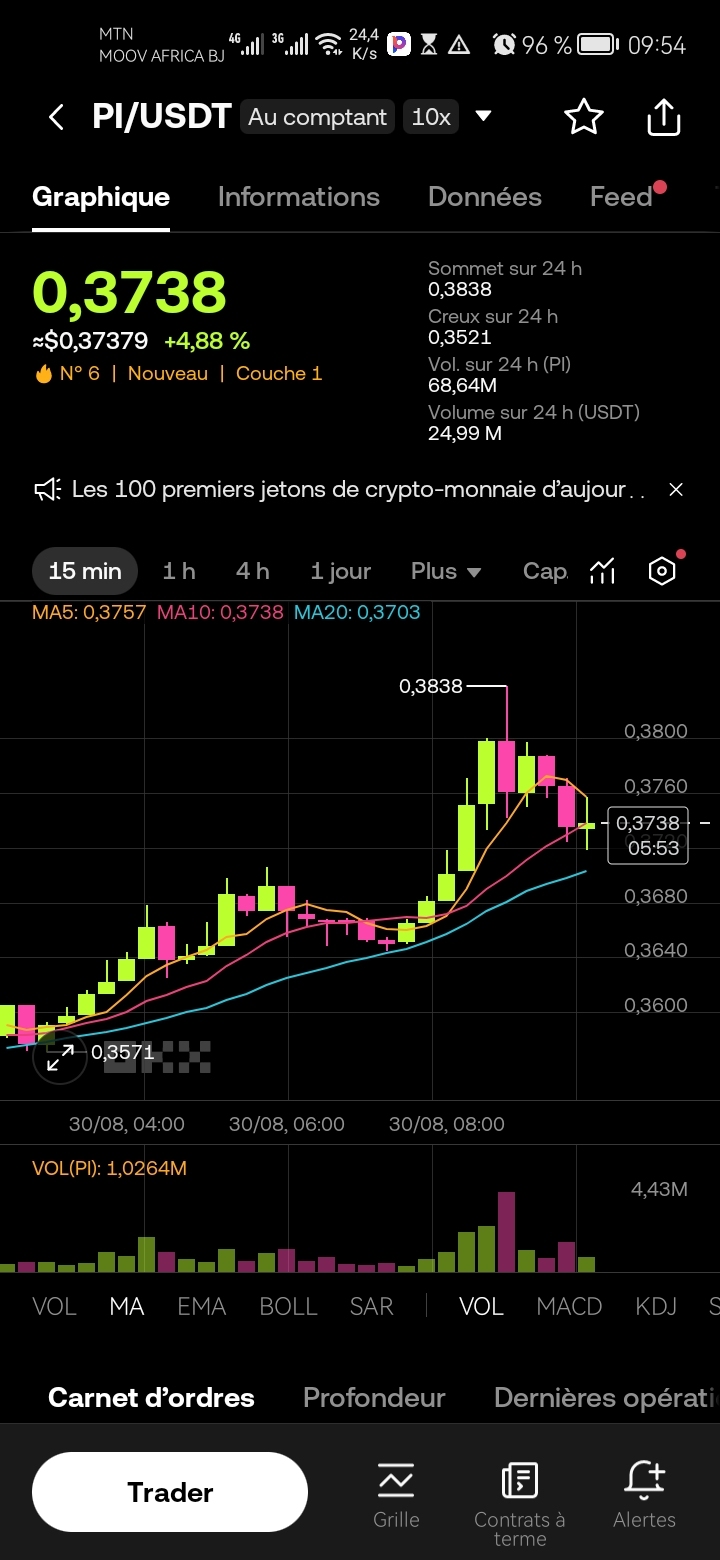Image resolution: width=720 pixels, height=1560 pixels.
Task: Expand the chart to fullscreen
Action: coord(59,1057)
